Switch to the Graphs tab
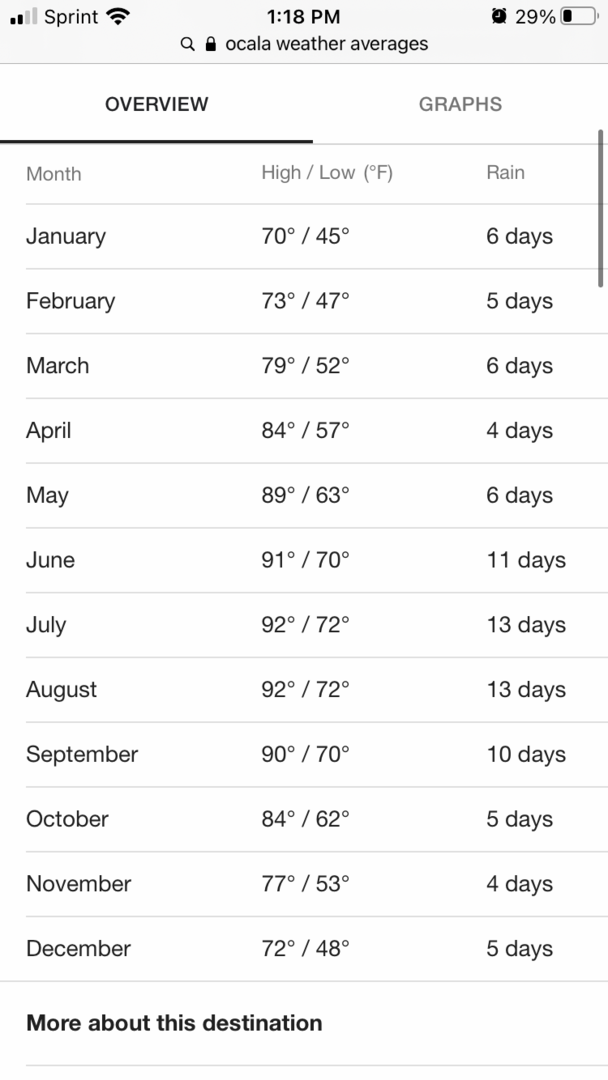The height and width of the screenshot is (1080, 608). [x=460, y=104]
